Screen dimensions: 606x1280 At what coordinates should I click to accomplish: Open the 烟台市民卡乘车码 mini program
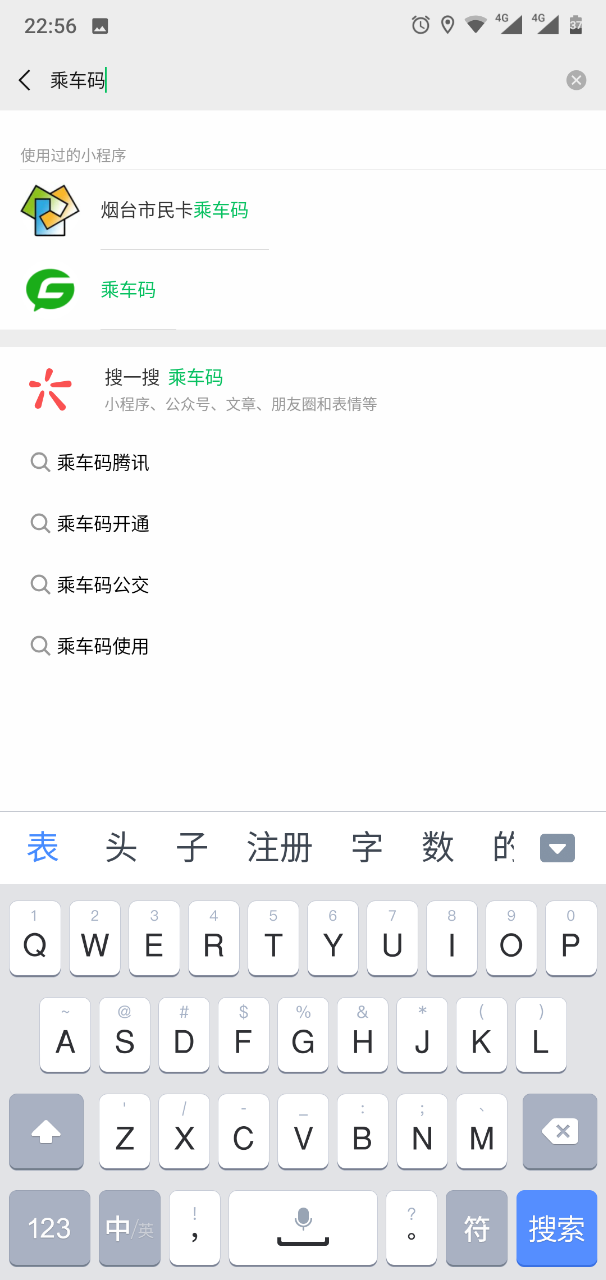303,210
